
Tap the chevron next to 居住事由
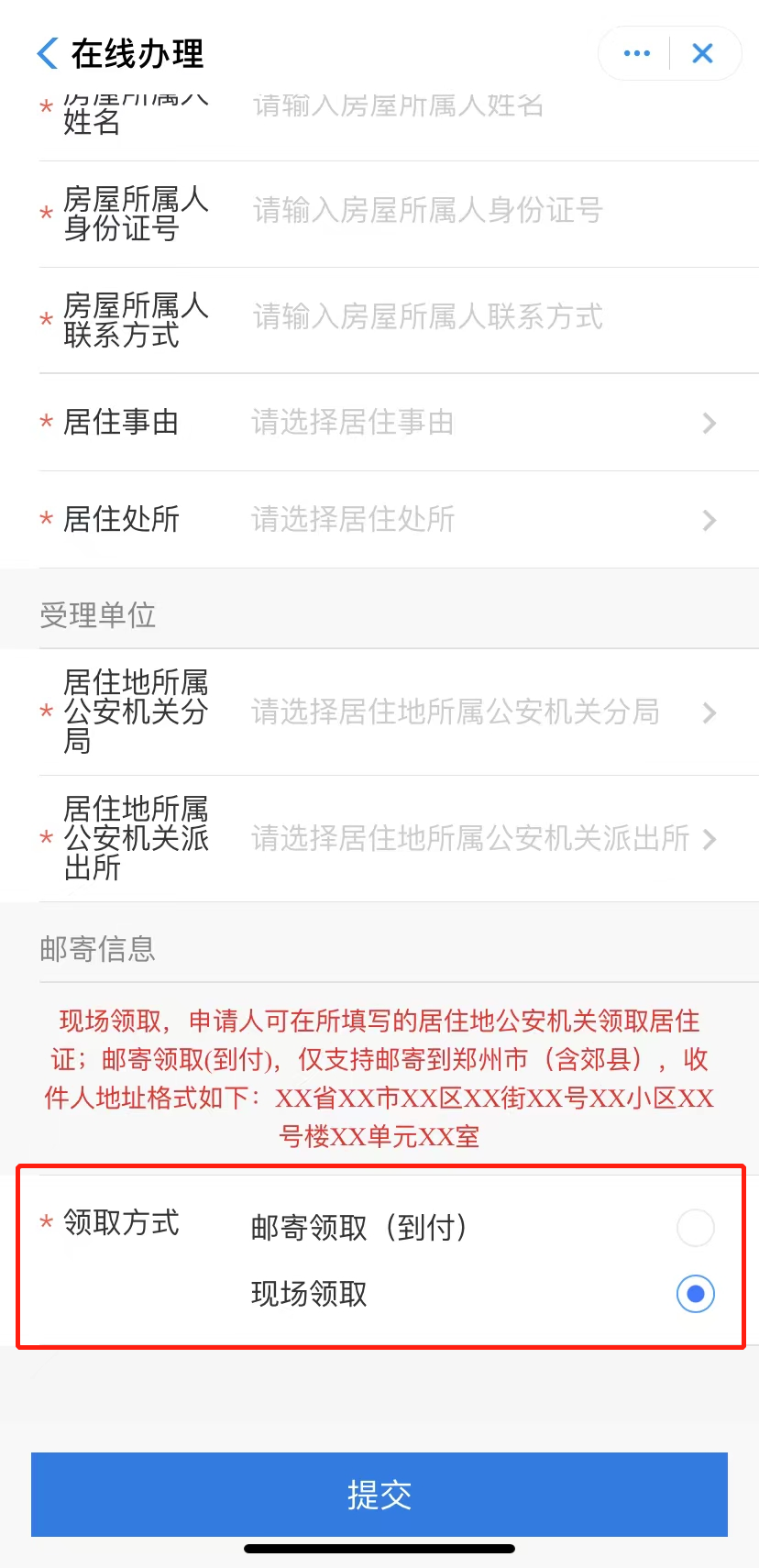click(x=708, y=423)
